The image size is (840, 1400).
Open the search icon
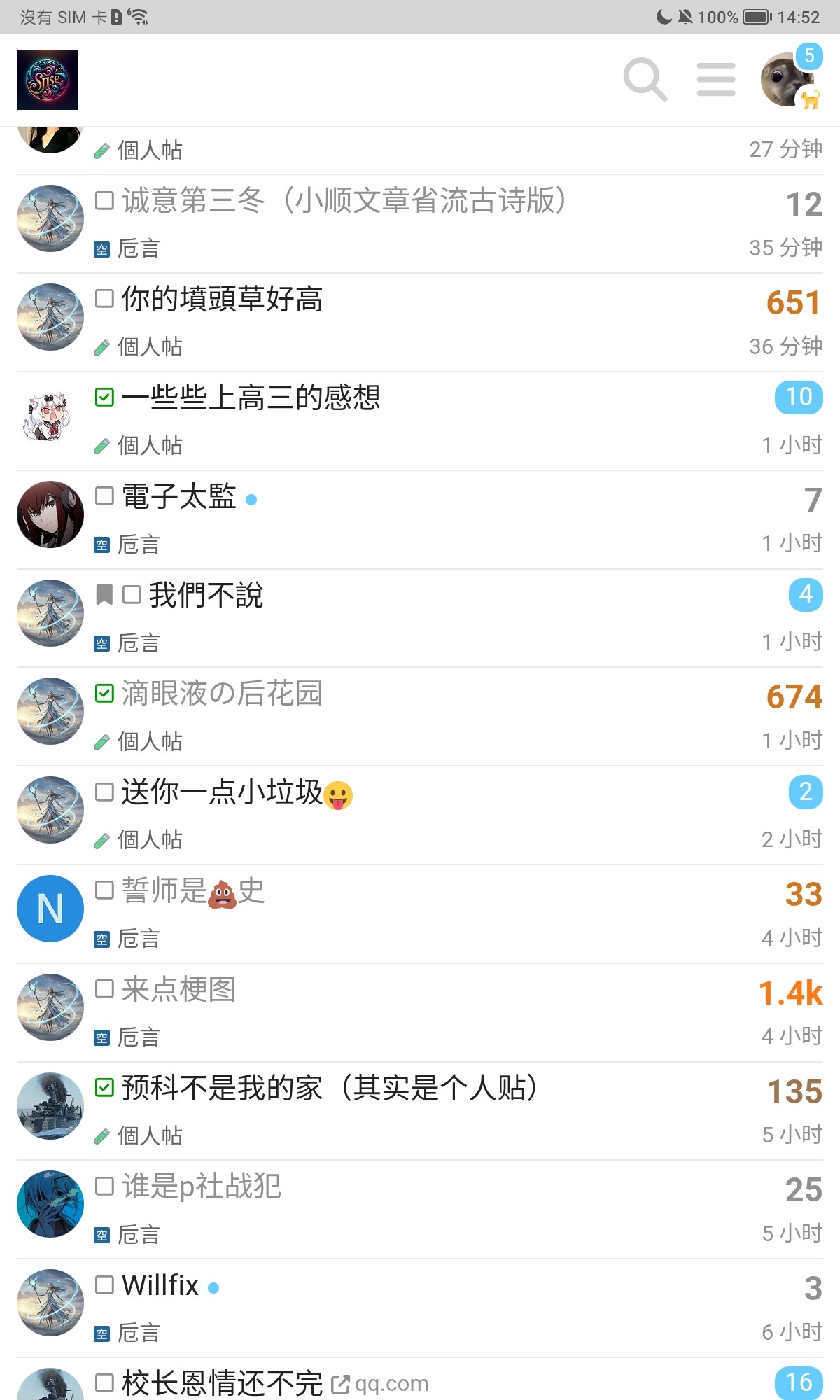click(x=645, y=80)
